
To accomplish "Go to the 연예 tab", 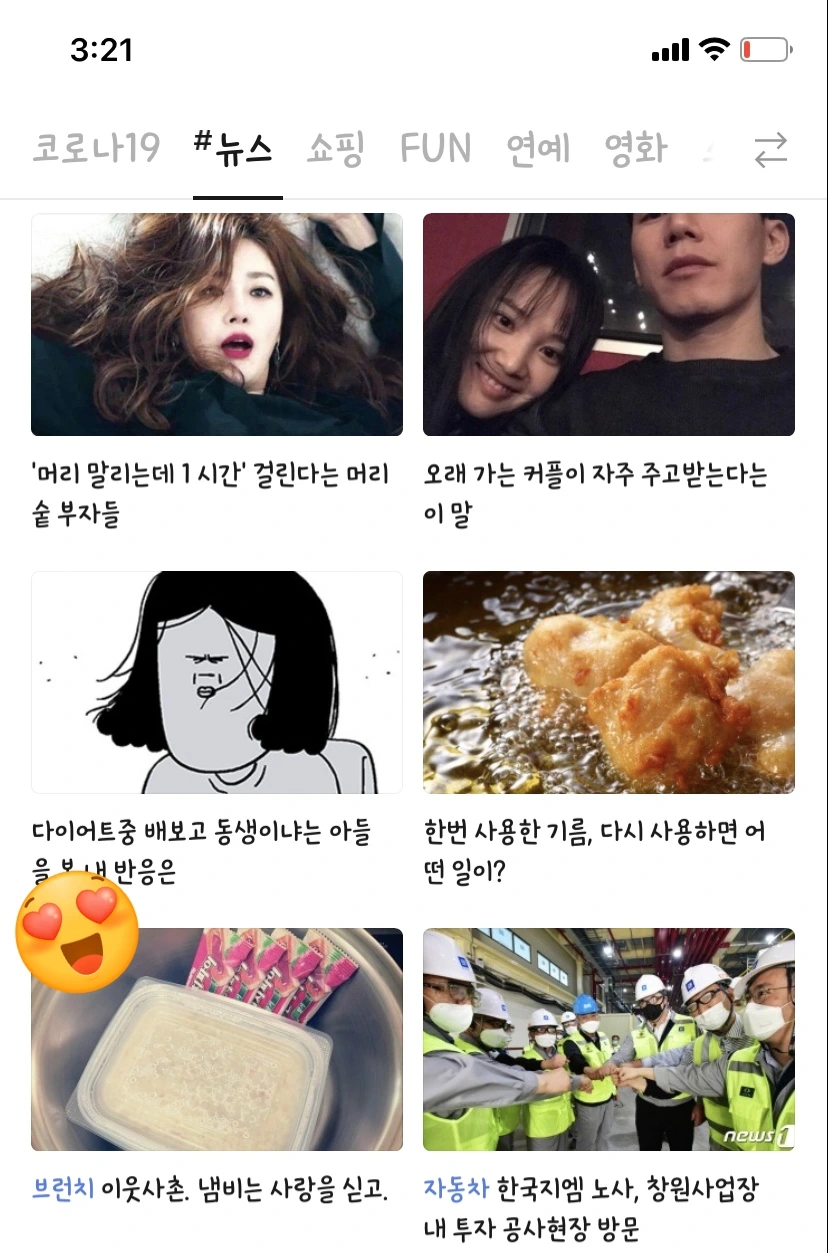I will click(x=538, y=150).
